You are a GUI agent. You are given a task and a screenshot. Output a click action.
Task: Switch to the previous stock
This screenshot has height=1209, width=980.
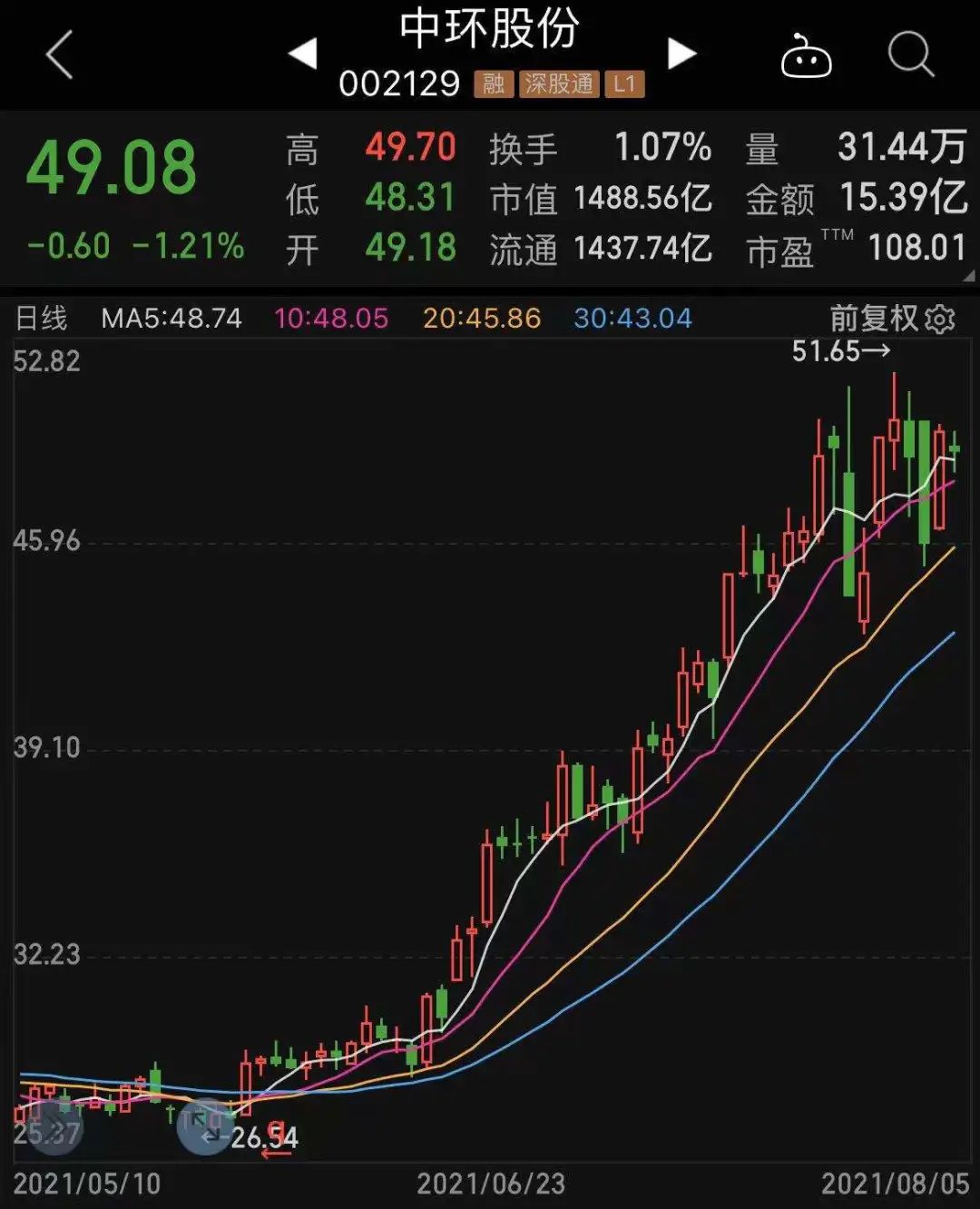302,54
